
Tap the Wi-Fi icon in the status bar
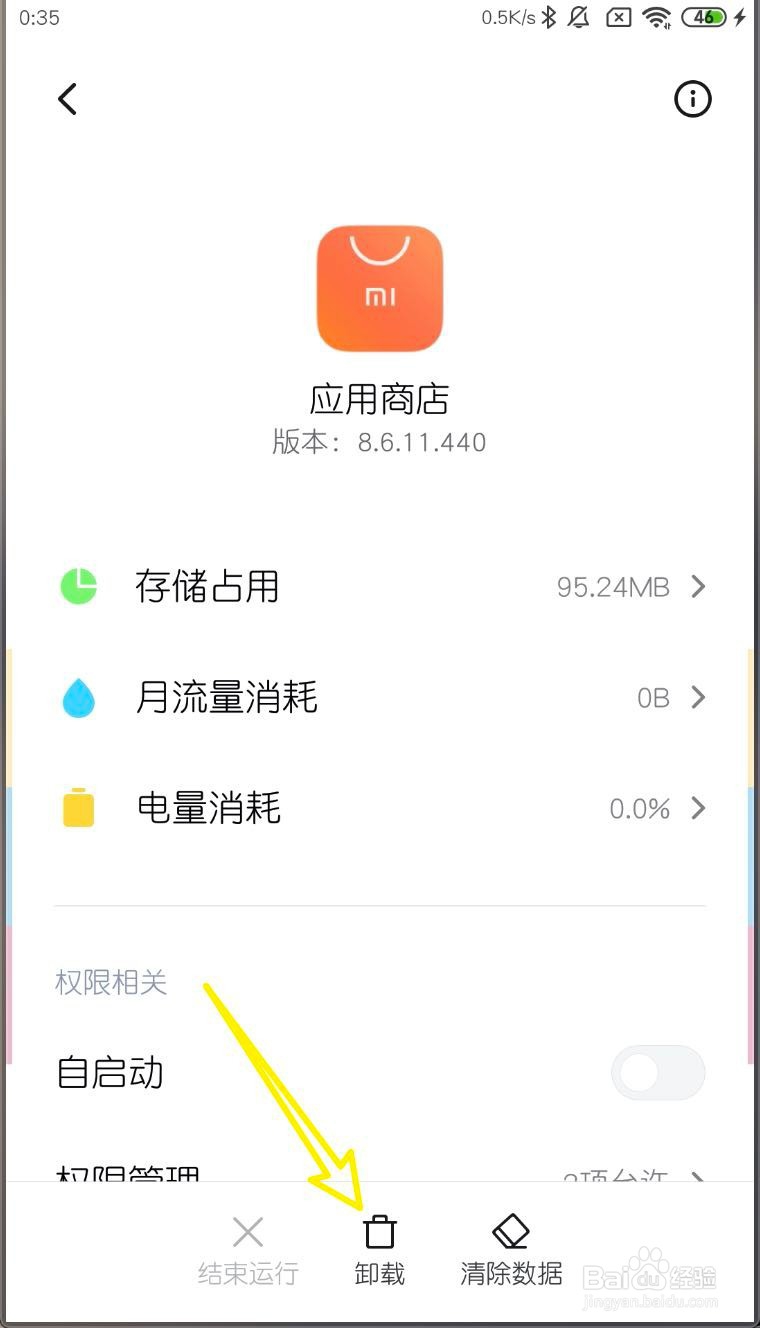pyautogui.click(x=654, y=17)
